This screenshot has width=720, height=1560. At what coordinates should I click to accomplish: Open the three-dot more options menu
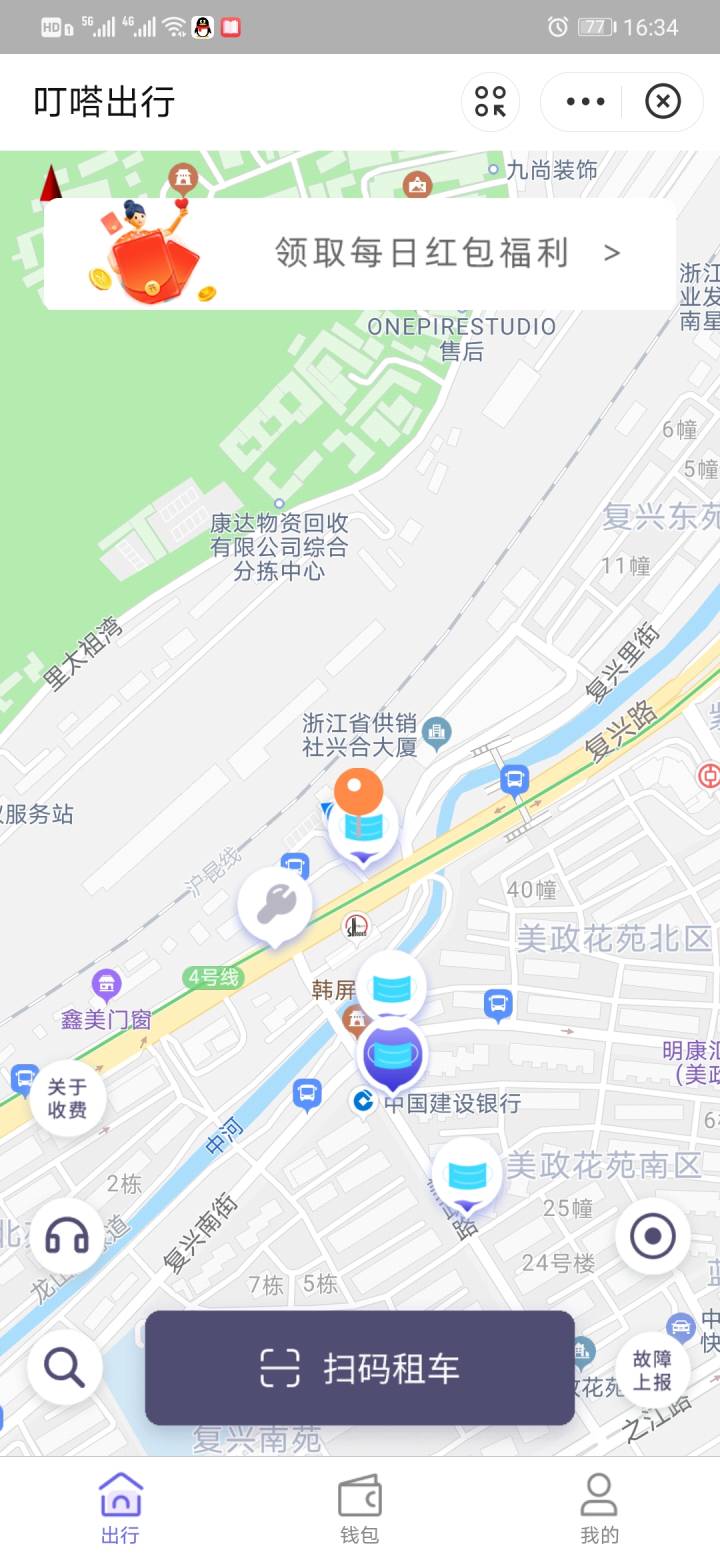[x=584, y=101]
